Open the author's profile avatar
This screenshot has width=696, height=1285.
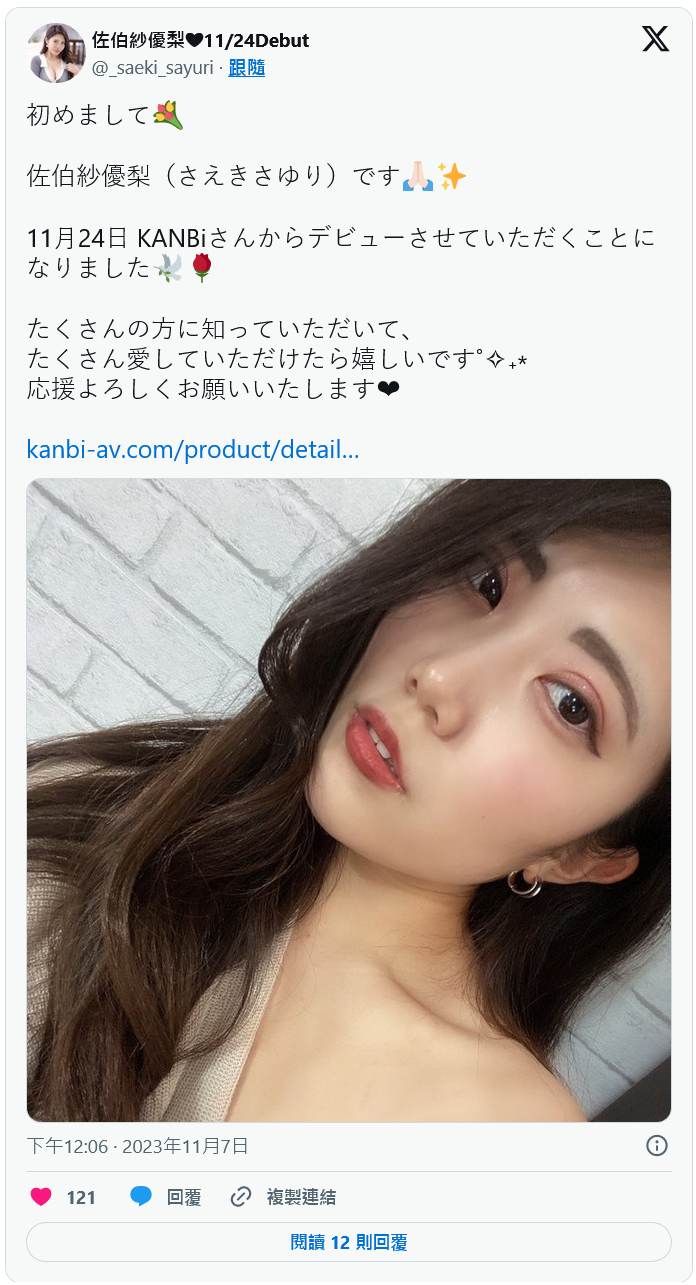click(x=56, y=53)
